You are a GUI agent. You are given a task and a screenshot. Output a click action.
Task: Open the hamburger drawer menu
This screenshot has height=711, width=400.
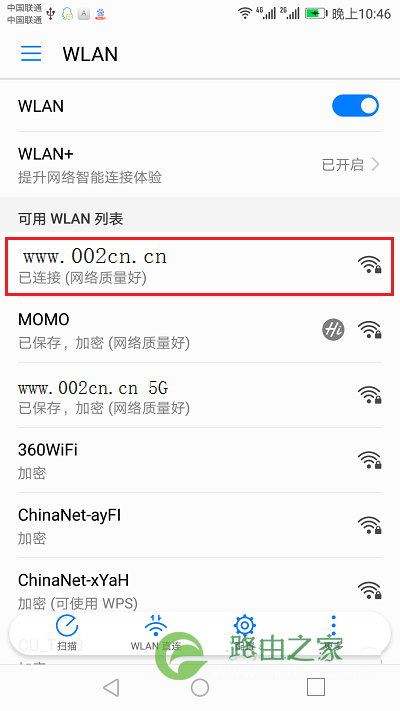[31, 54]
